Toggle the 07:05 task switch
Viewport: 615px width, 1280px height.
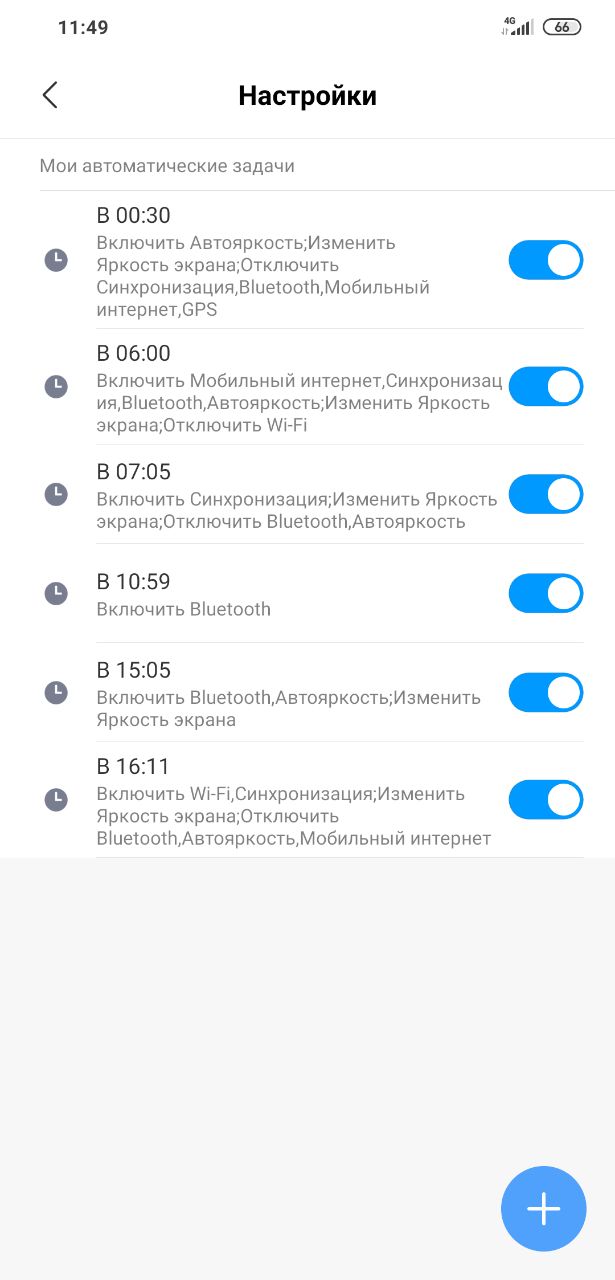click(x=546, y=494)
